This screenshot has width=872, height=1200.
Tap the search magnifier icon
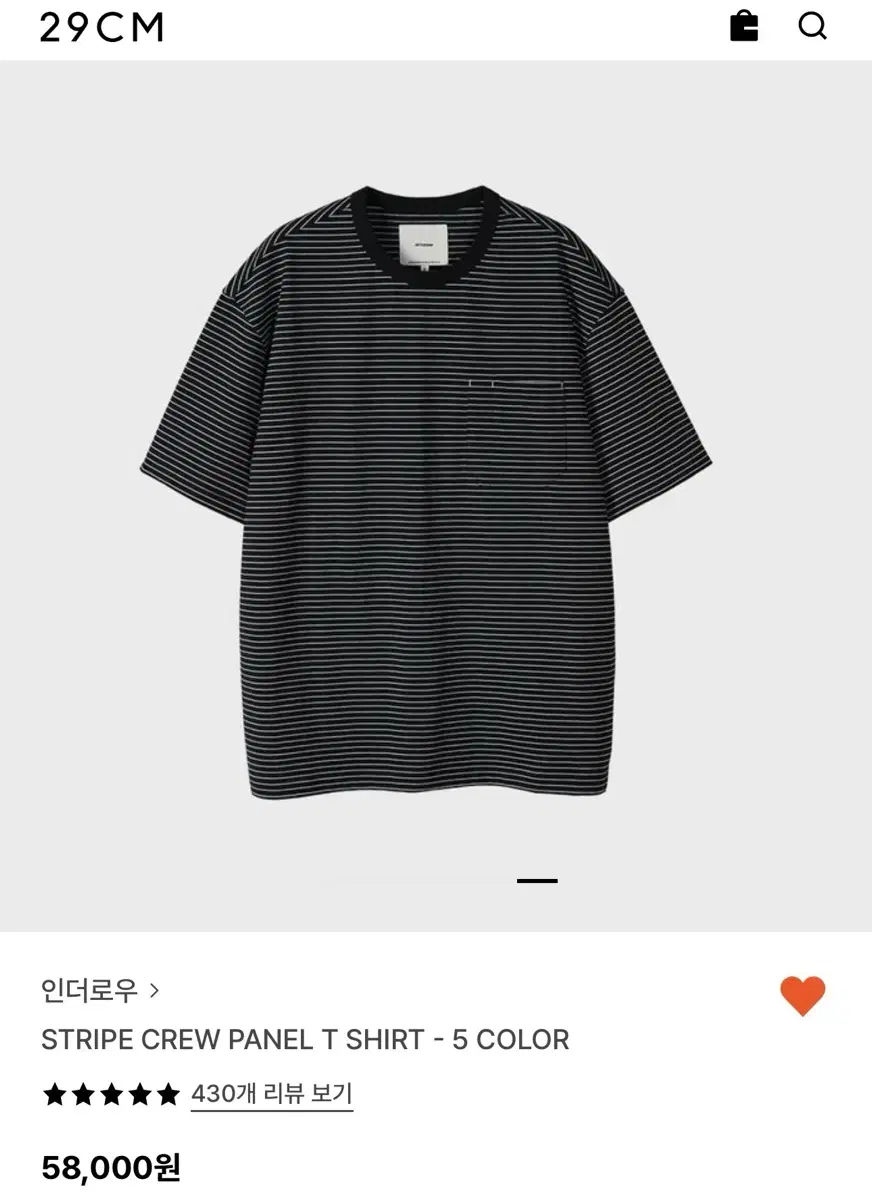click(813, 27)
